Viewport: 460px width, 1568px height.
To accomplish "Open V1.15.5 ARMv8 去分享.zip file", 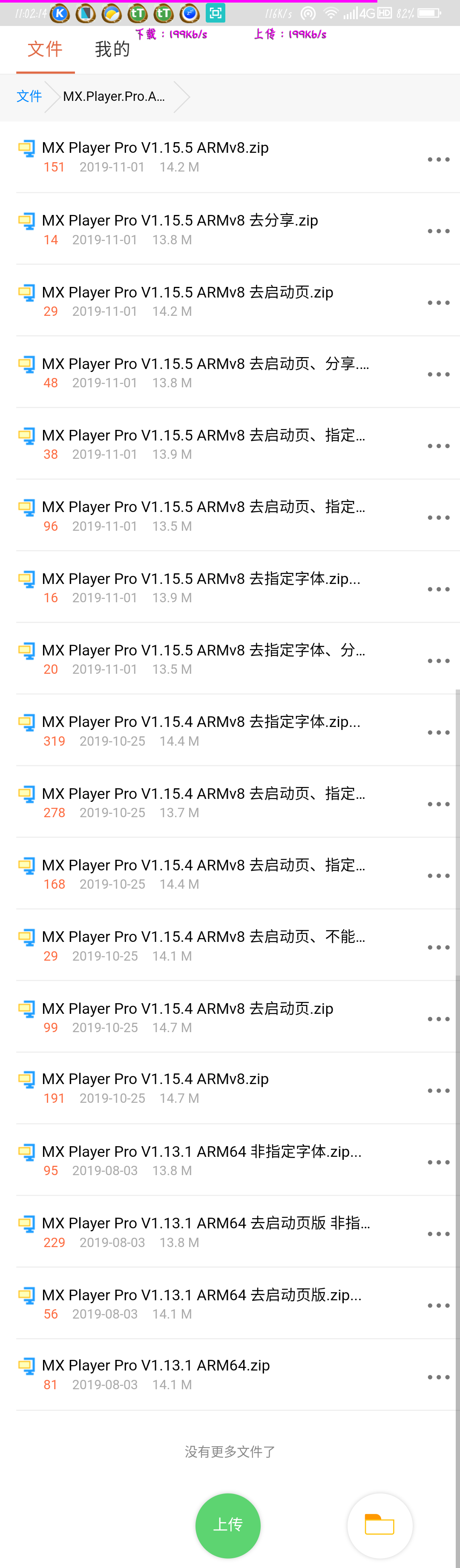I will 180,220.
